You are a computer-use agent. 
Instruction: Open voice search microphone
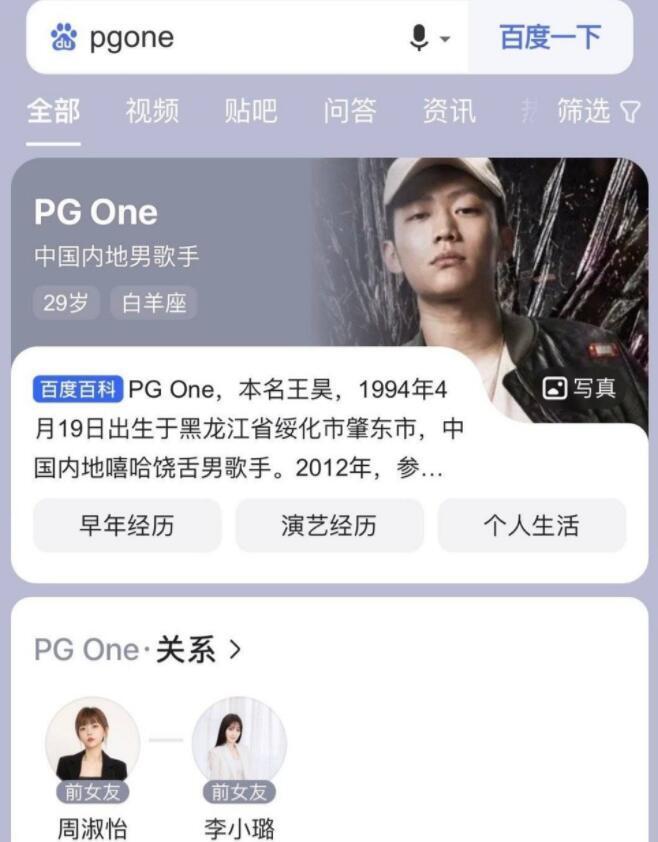(421, 38)
